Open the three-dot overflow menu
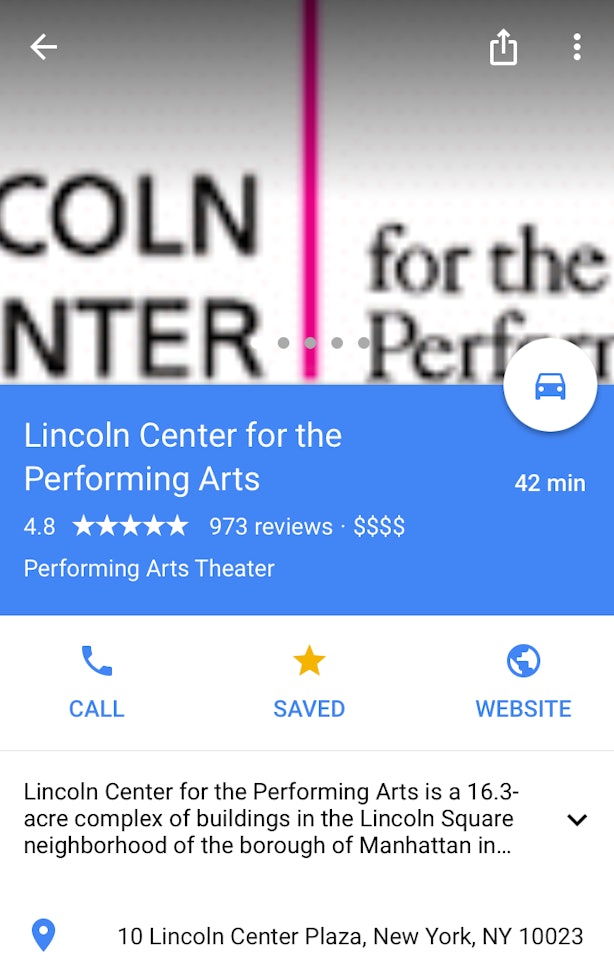 pos(577,47)
